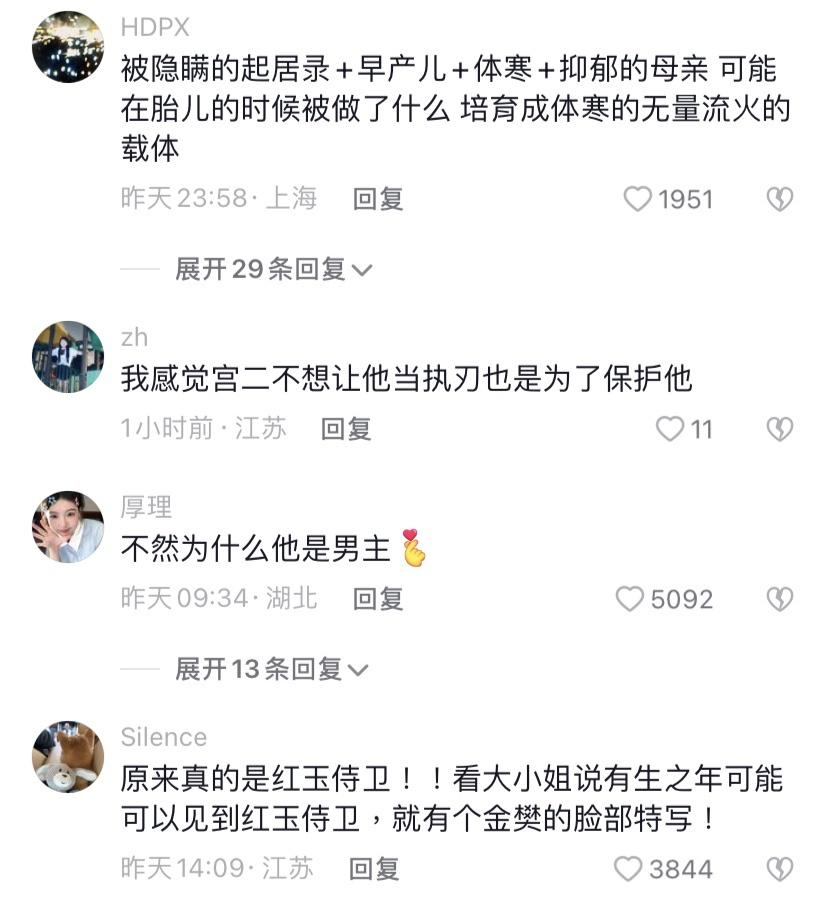
Task: Reply to Silence's comment
Action: point(374,869)
